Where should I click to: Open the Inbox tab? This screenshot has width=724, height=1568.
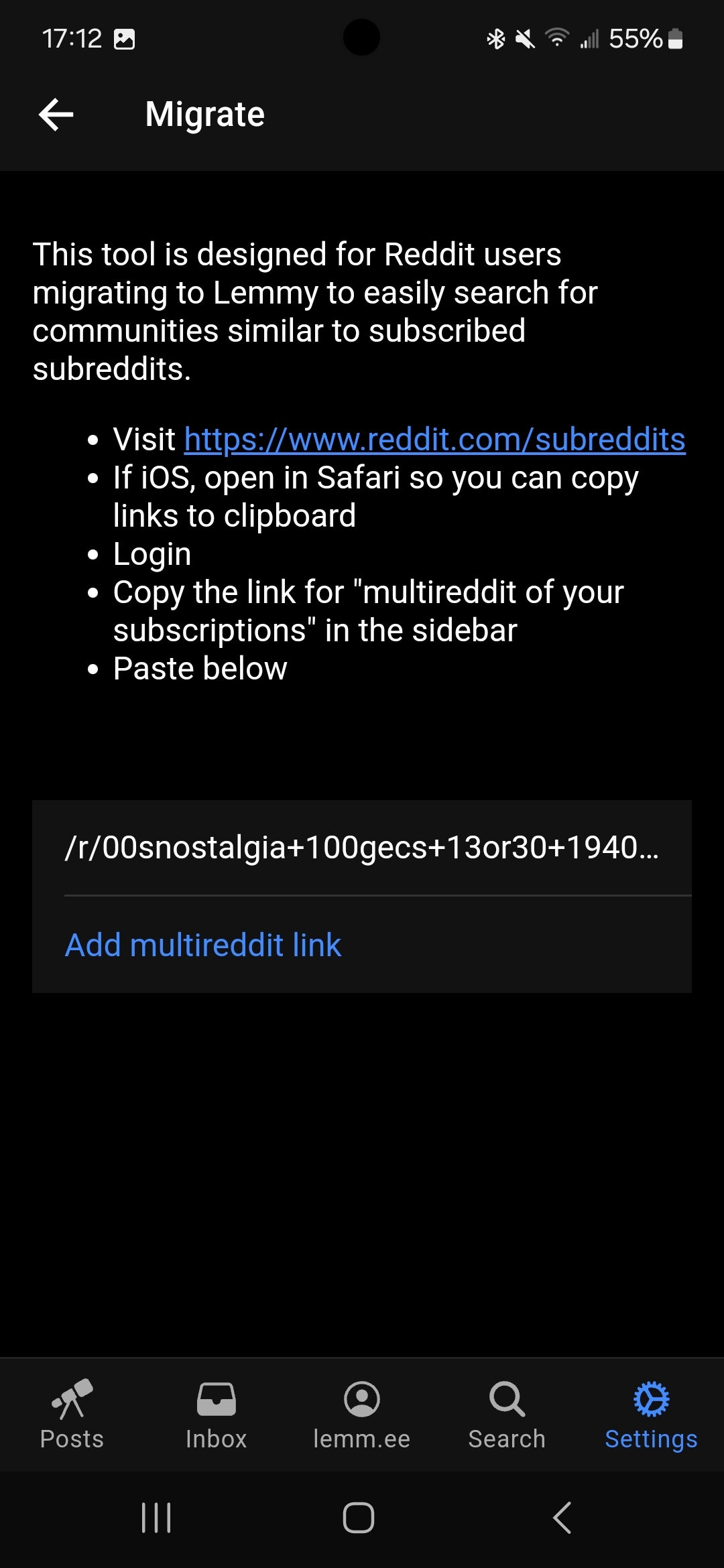pyautogui.click(x=217, y=1415)
